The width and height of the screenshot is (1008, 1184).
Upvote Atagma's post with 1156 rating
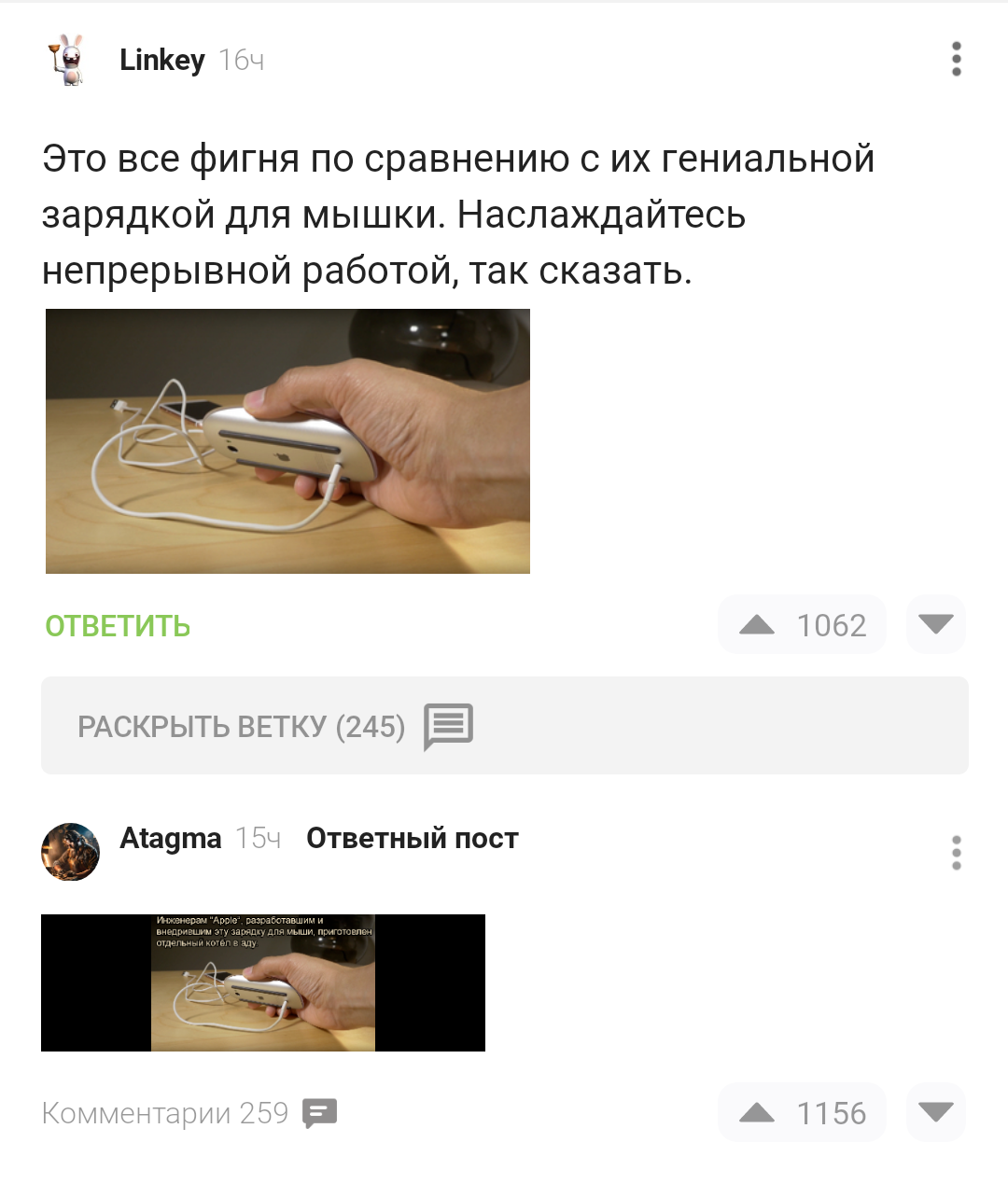point(757,1112)
